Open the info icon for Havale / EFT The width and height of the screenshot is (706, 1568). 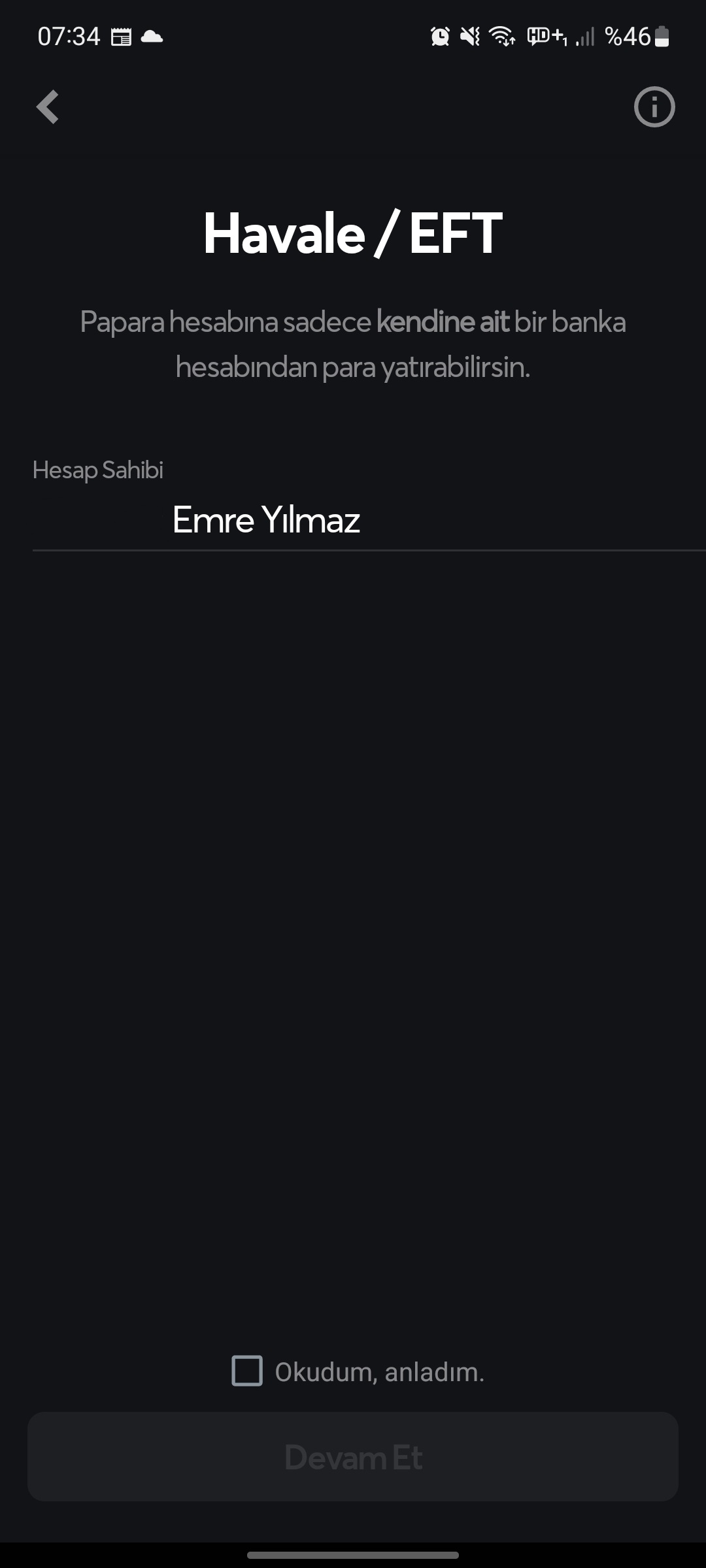point(654,106)
